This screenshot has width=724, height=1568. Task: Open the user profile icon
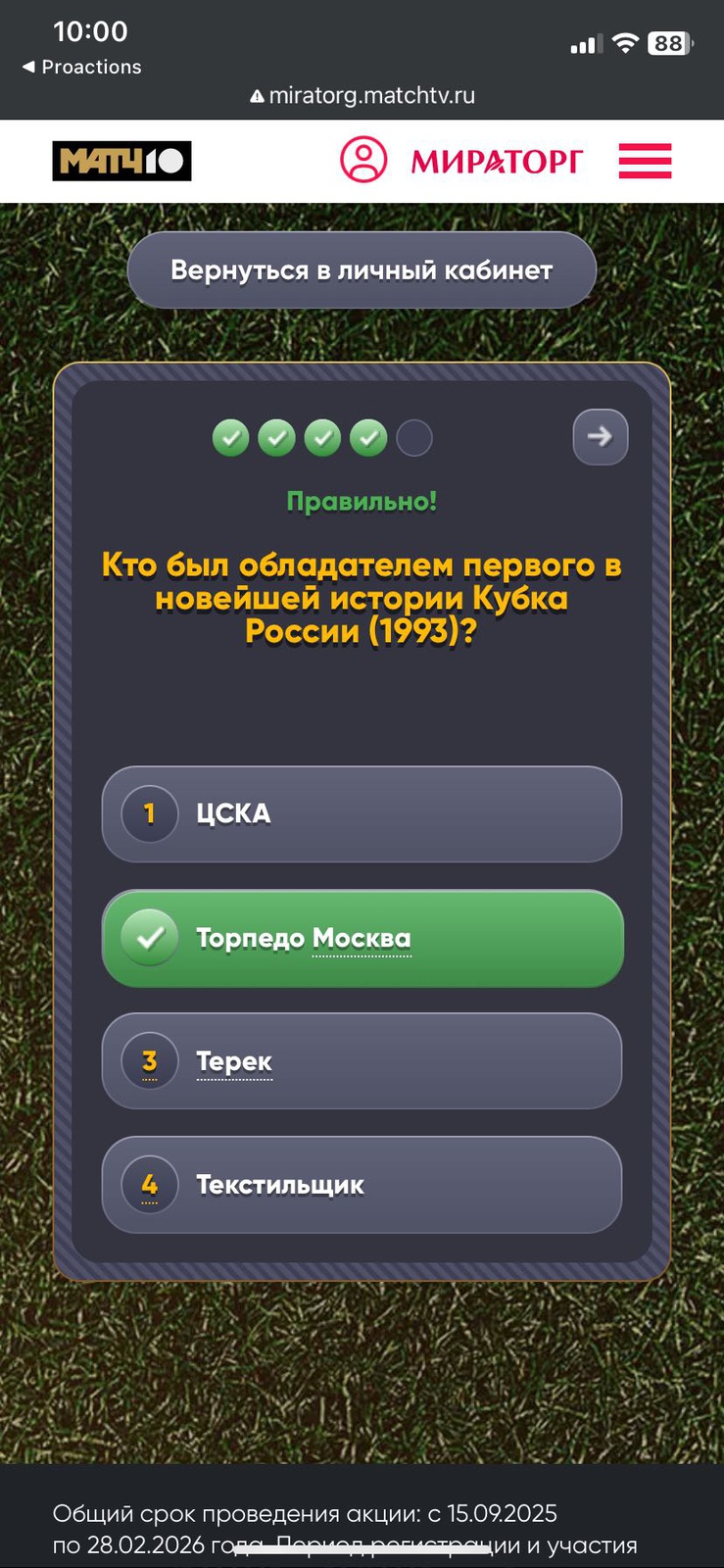(363, 160)
